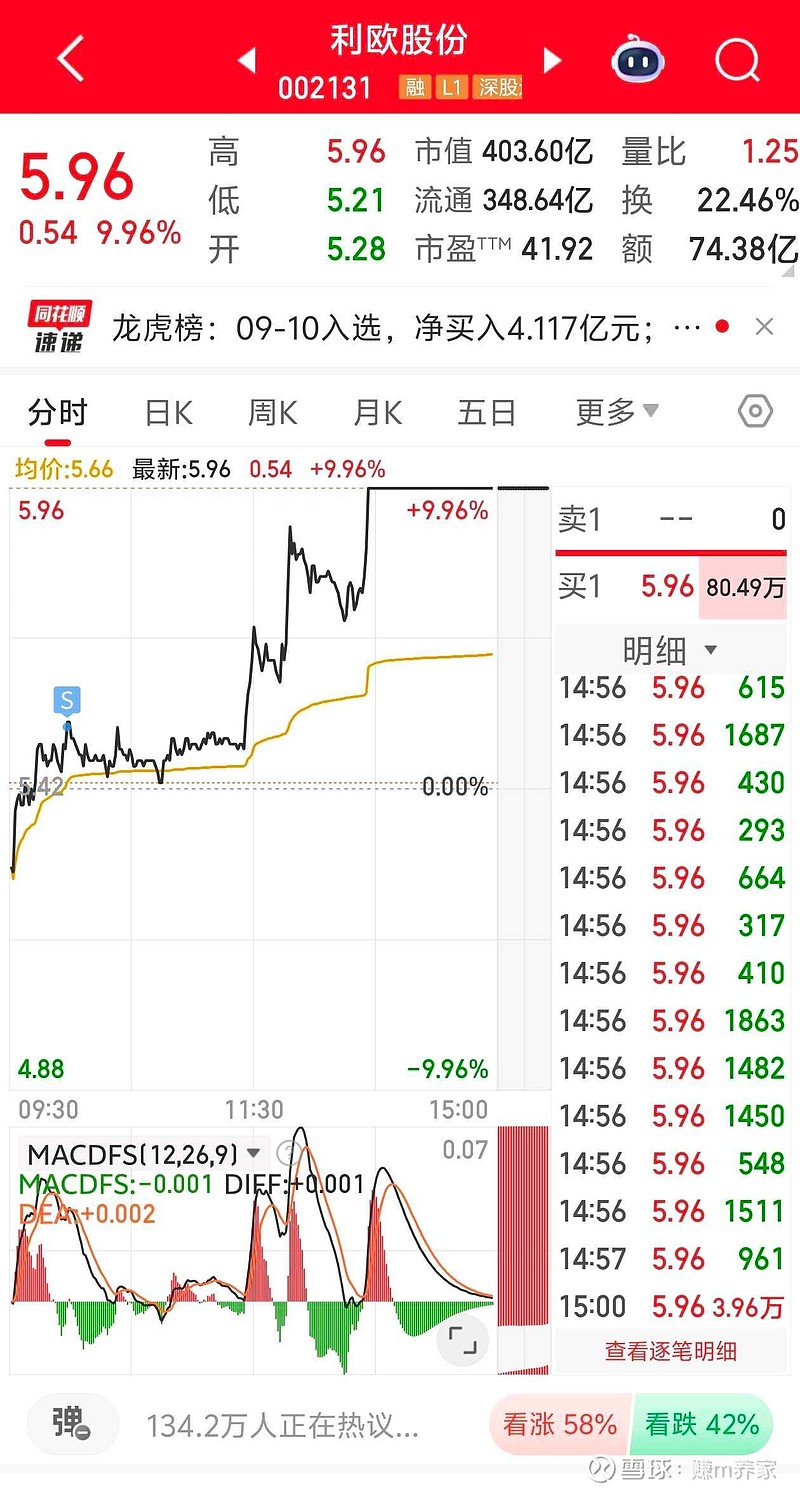800x1494 pixels.
Task: Open chart settings hexagon icon
Action: pos(755,411)
